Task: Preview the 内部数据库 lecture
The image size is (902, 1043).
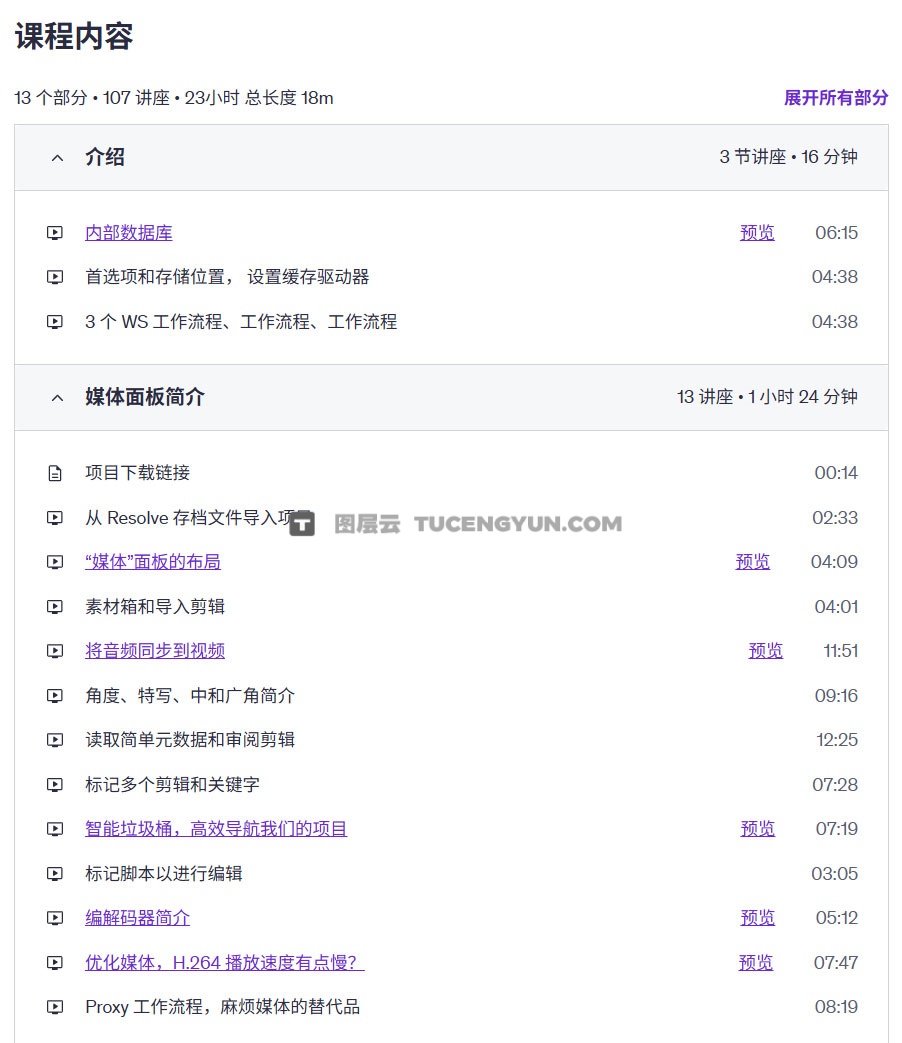Action: (757, 233)
